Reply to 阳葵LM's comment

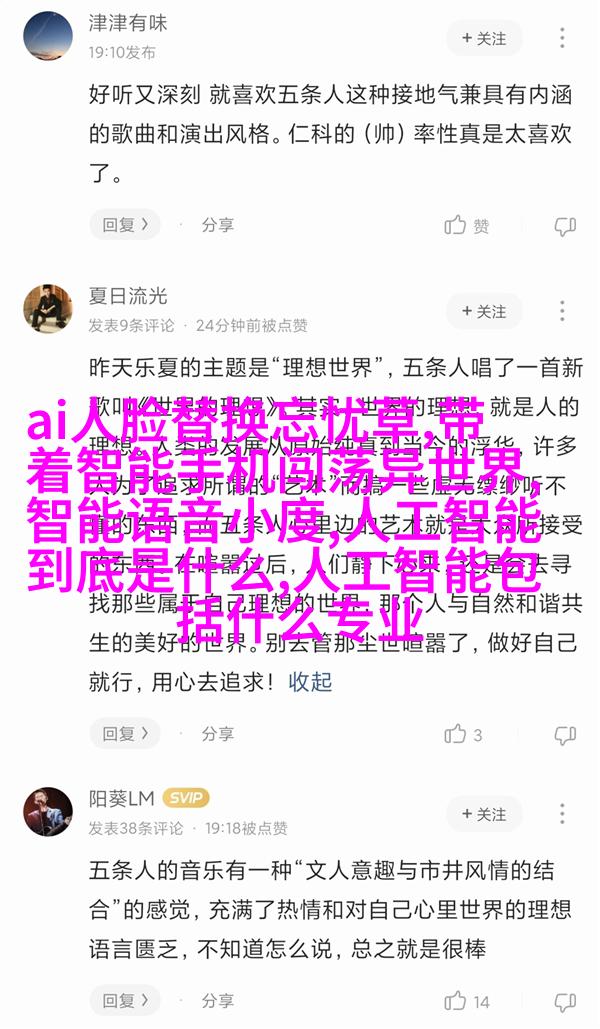(x=125, y=1001)
